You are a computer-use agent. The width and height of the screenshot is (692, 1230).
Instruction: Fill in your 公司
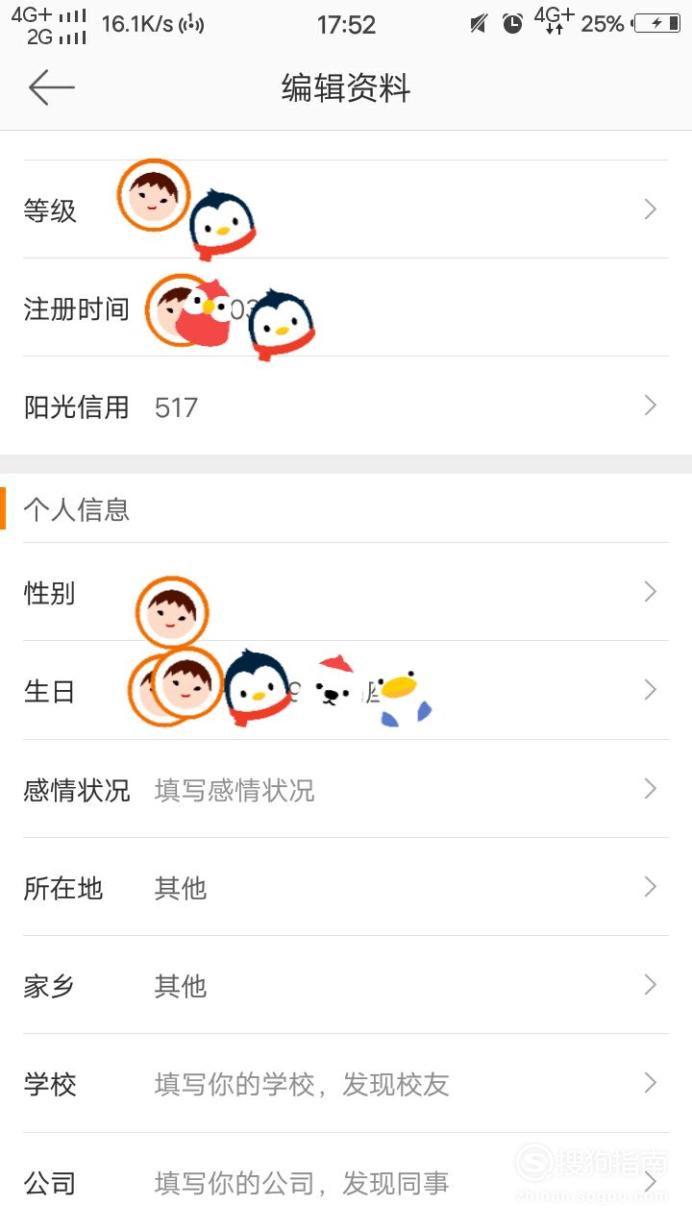346,1181
